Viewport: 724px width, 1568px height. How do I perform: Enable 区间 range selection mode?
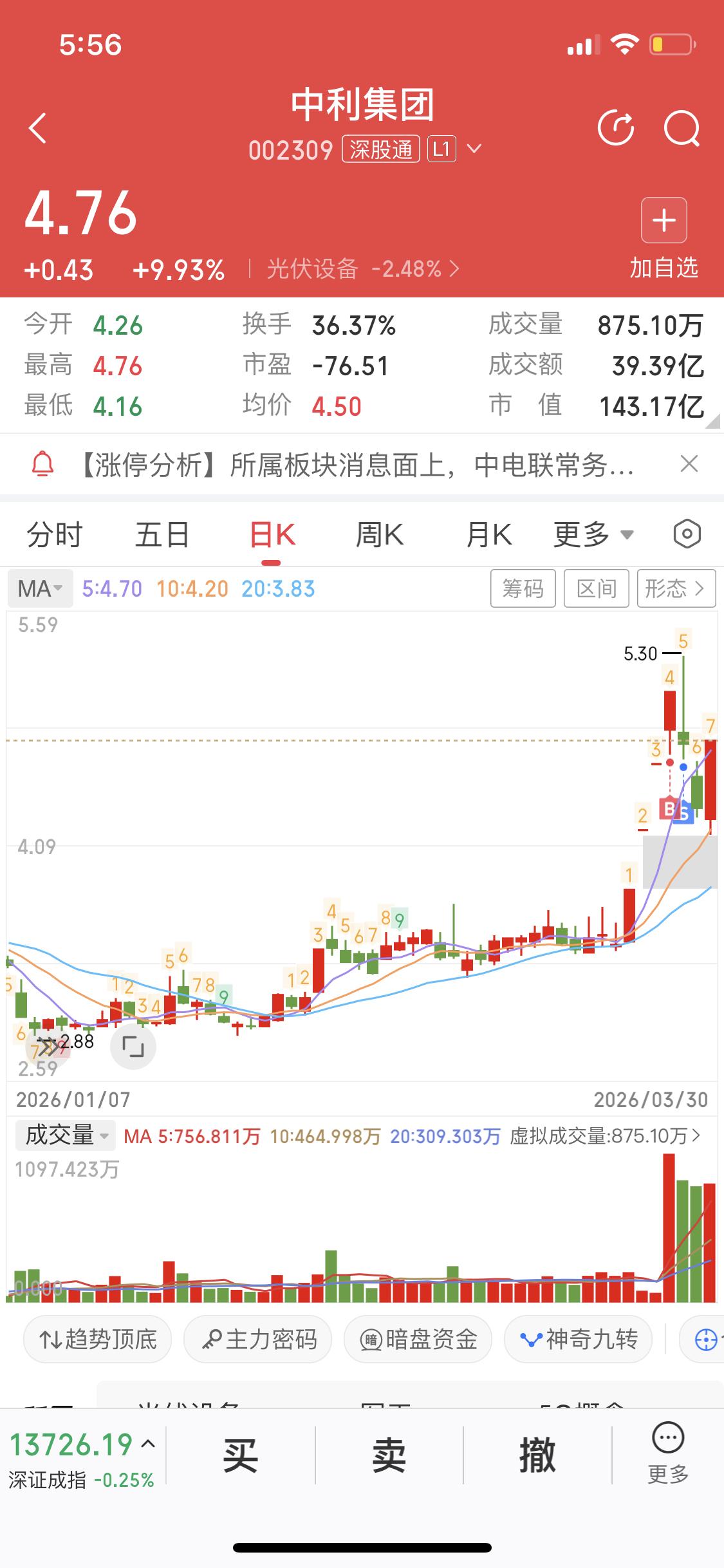click(595, 588)
